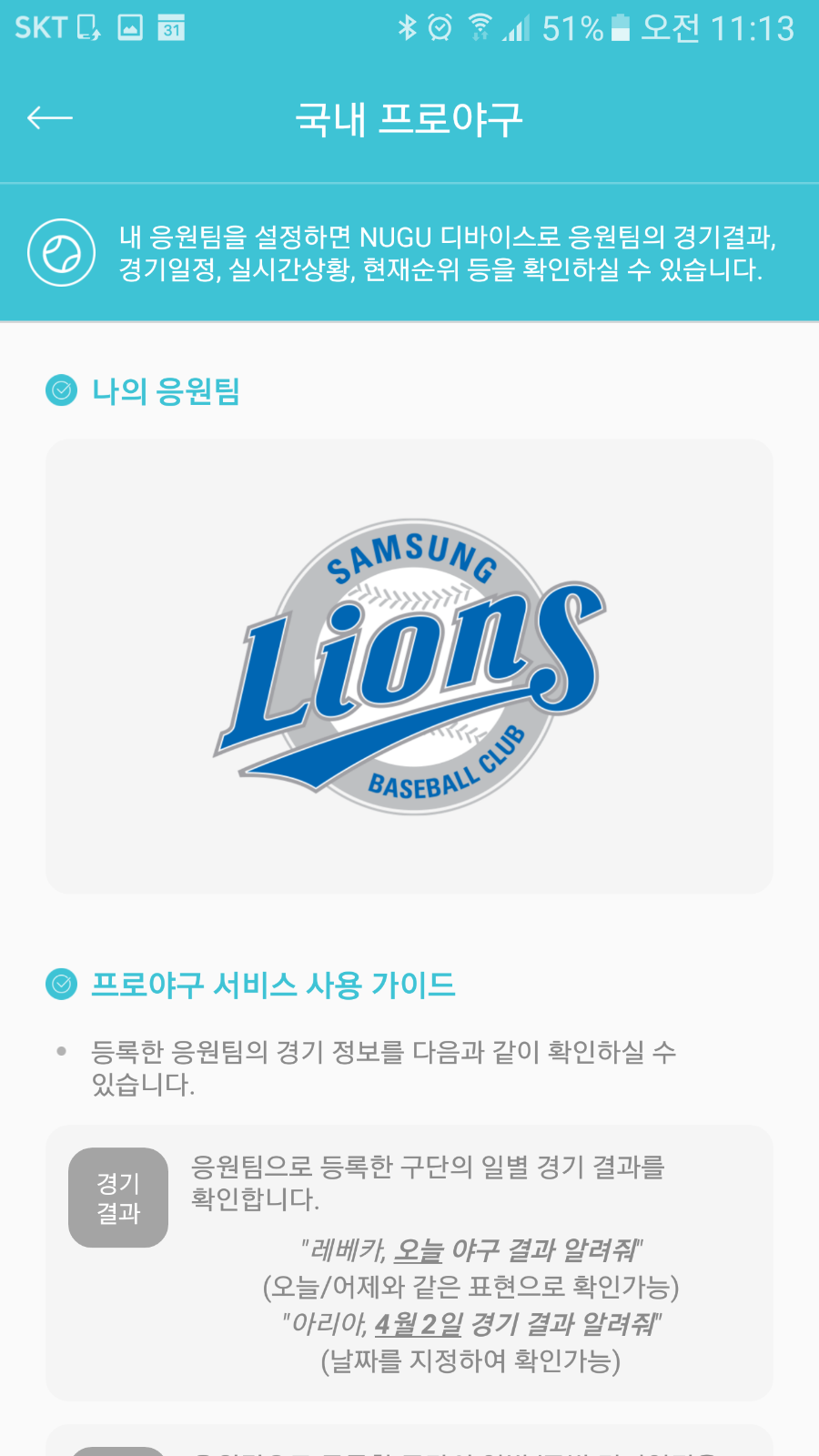Tap the checkmark icon beside 프로야구 서비스 사용 가이드
This screenshot has width=819, height=1456.
point(62,985)
